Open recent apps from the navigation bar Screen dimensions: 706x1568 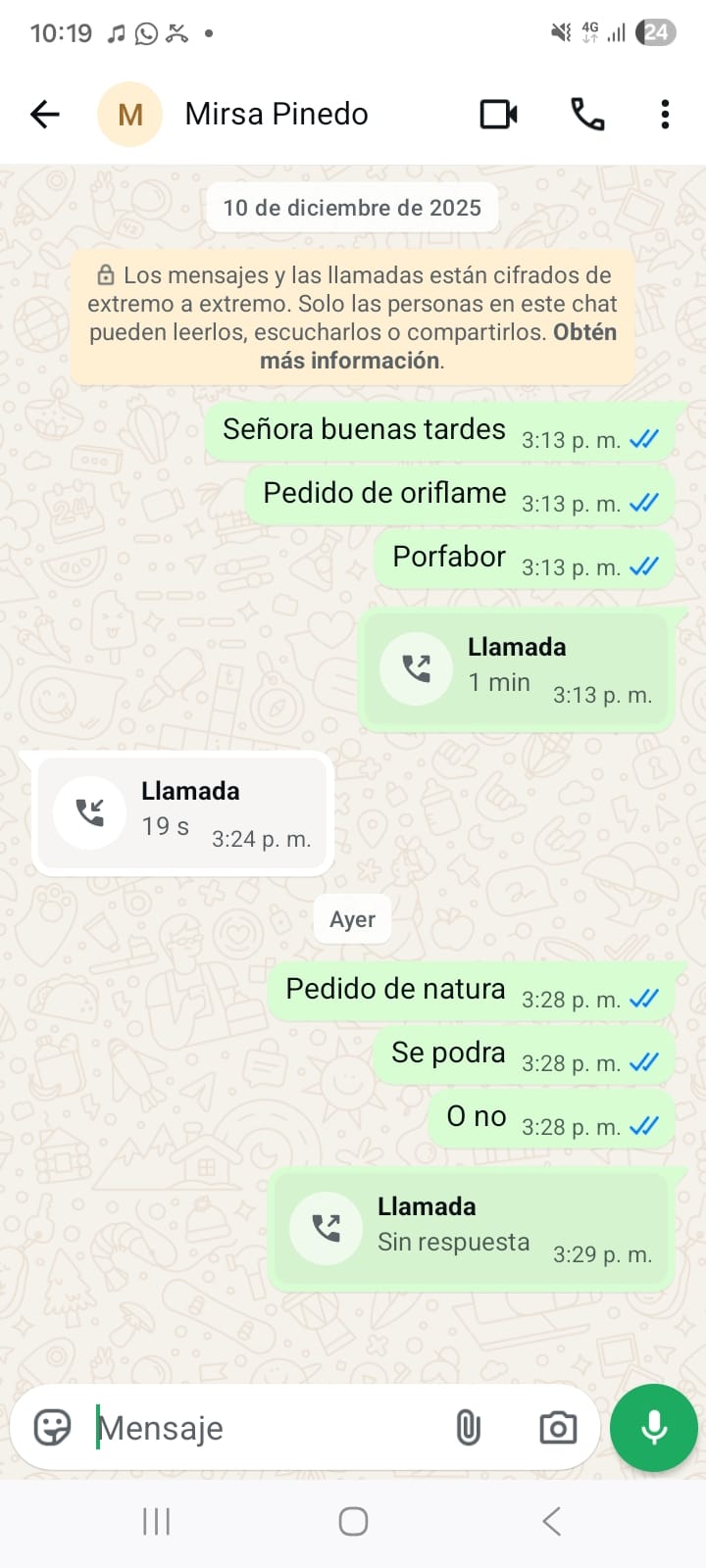click(157, 1521)
